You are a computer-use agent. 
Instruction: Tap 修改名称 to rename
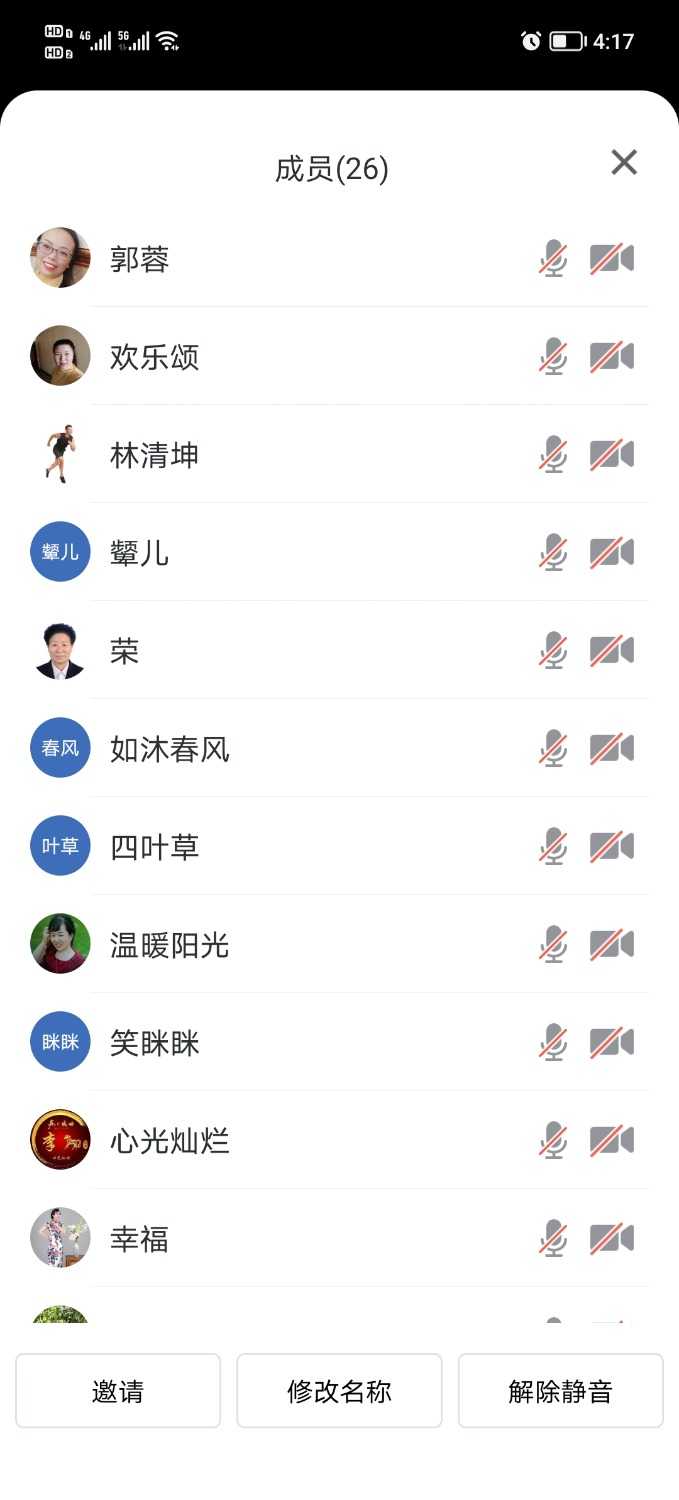pos(339,1391)
